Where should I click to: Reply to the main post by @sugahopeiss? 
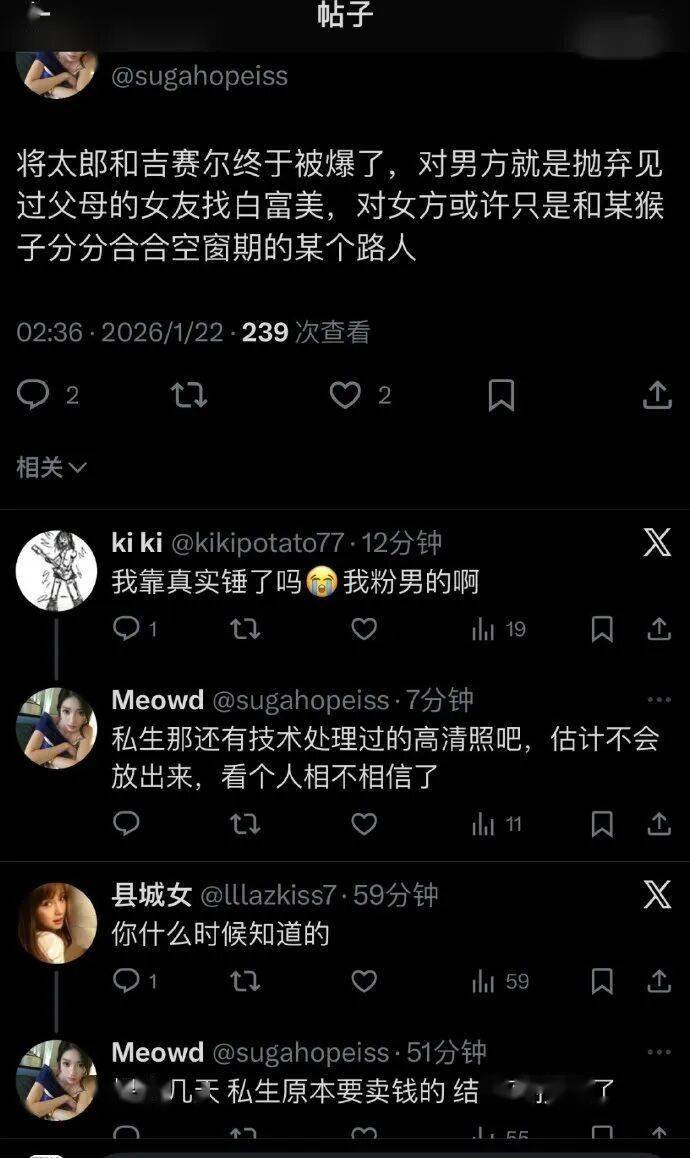[x=34, y=396]
